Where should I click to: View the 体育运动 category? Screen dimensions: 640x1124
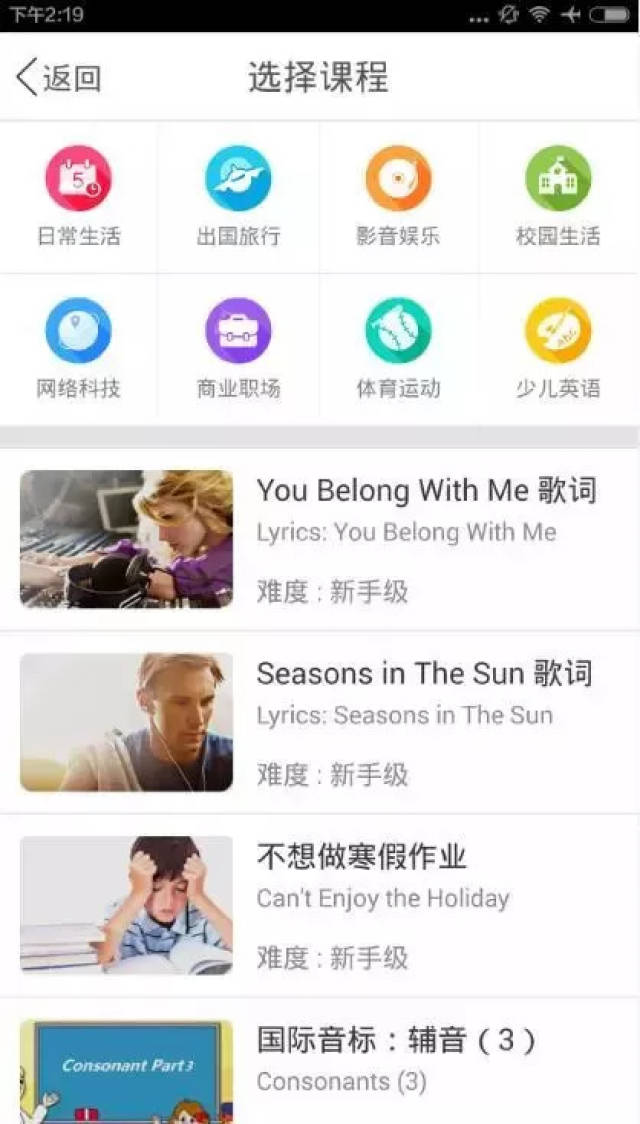coord(398,347)
